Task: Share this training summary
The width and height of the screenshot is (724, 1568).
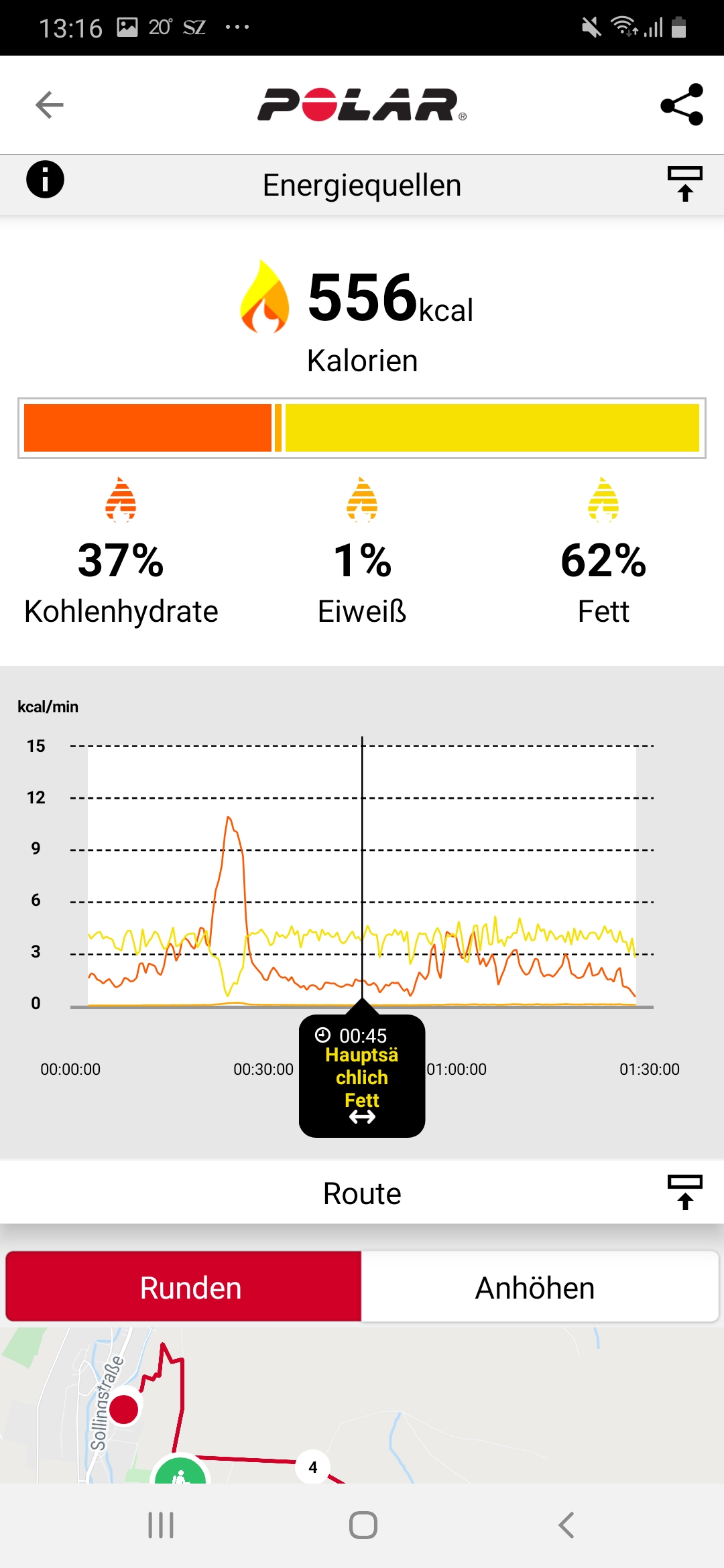Action: tap(682, 105)
